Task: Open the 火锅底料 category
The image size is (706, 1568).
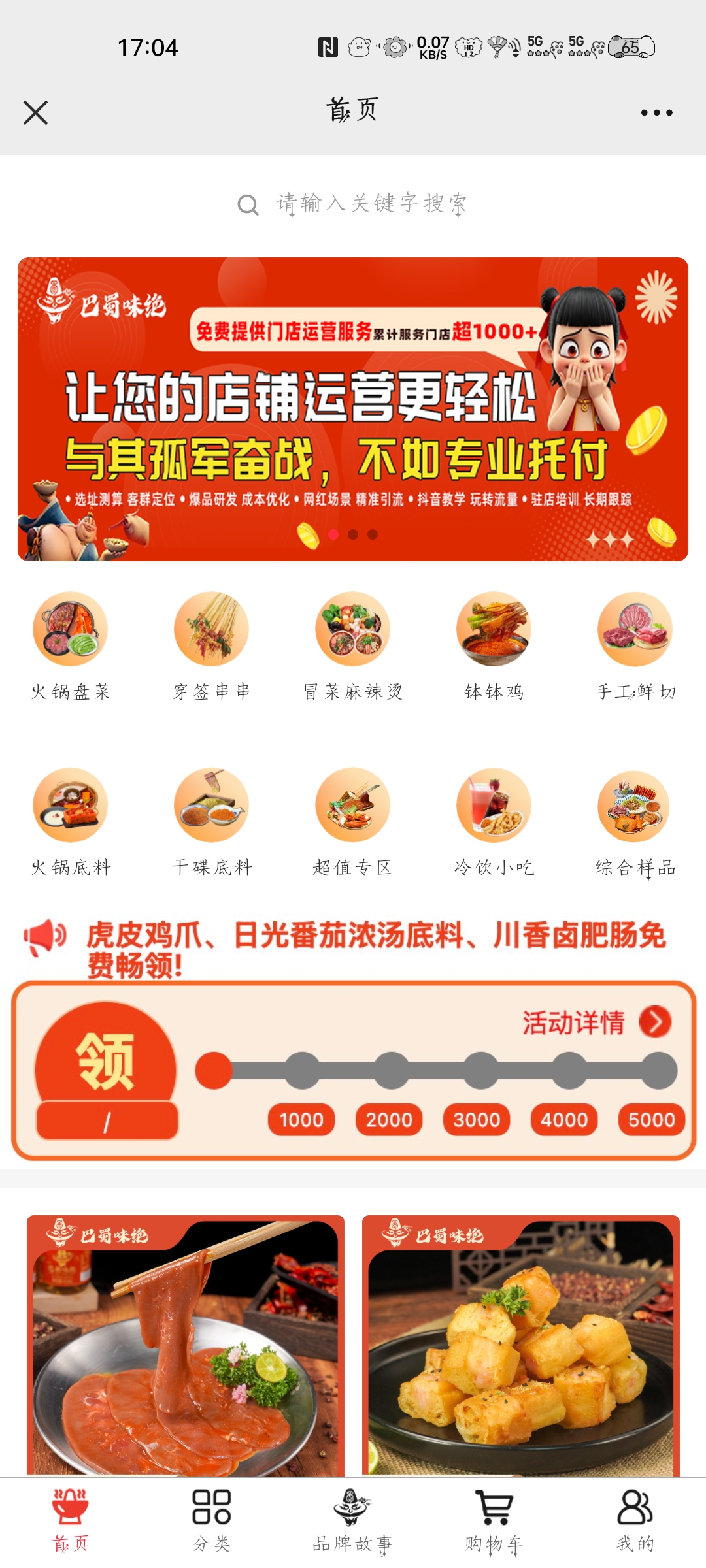Action: point(71,820)
